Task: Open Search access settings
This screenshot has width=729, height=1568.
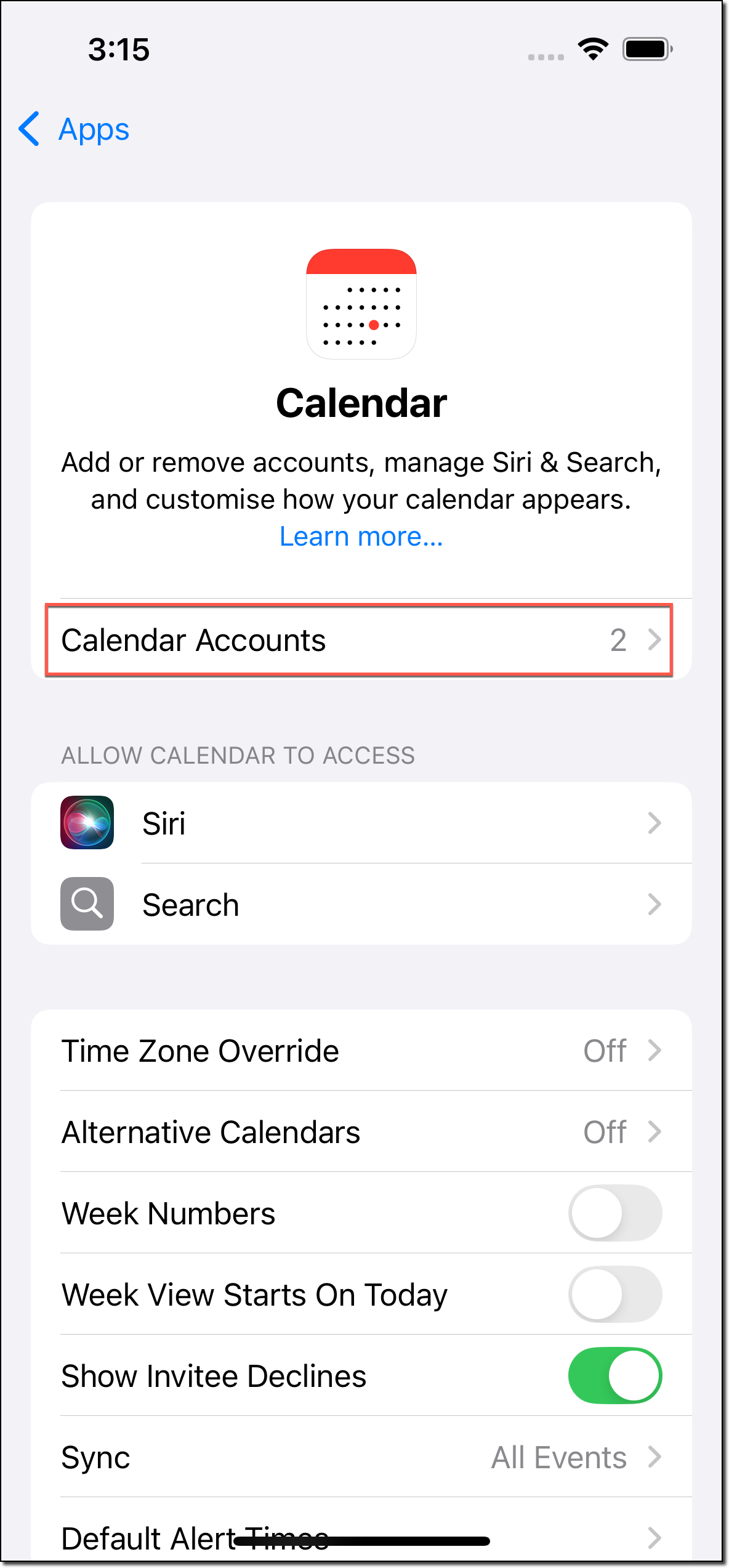Action: [x=361, y=904]
